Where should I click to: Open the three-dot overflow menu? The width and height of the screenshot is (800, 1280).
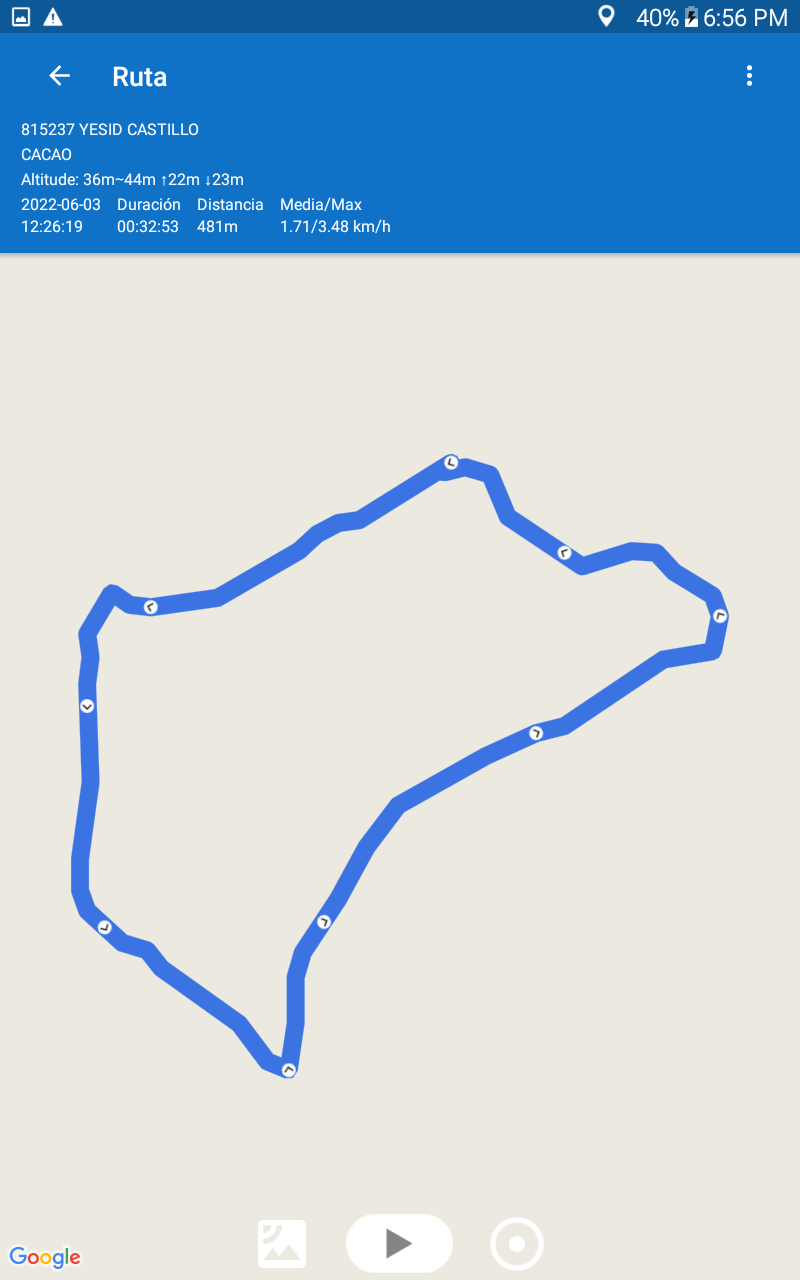[x=749, y=76]
